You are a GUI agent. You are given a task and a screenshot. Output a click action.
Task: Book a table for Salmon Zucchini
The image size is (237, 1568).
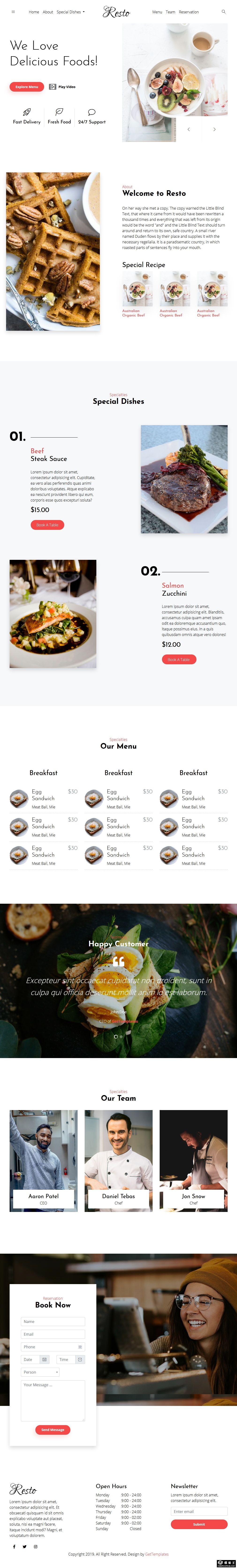[x=178, y=659]
